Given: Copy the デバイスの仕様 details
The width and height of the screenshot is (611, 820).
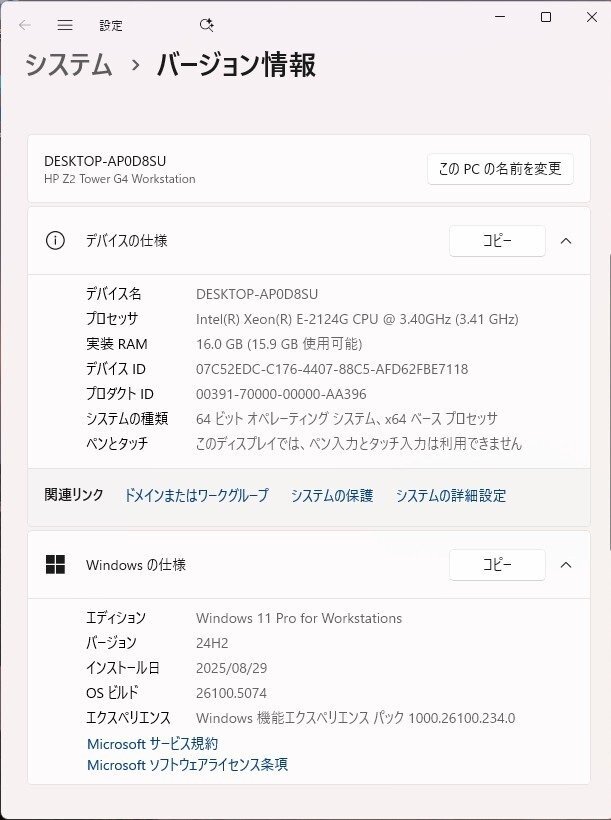Looking at the screenshot, I should tap(497, 241).
